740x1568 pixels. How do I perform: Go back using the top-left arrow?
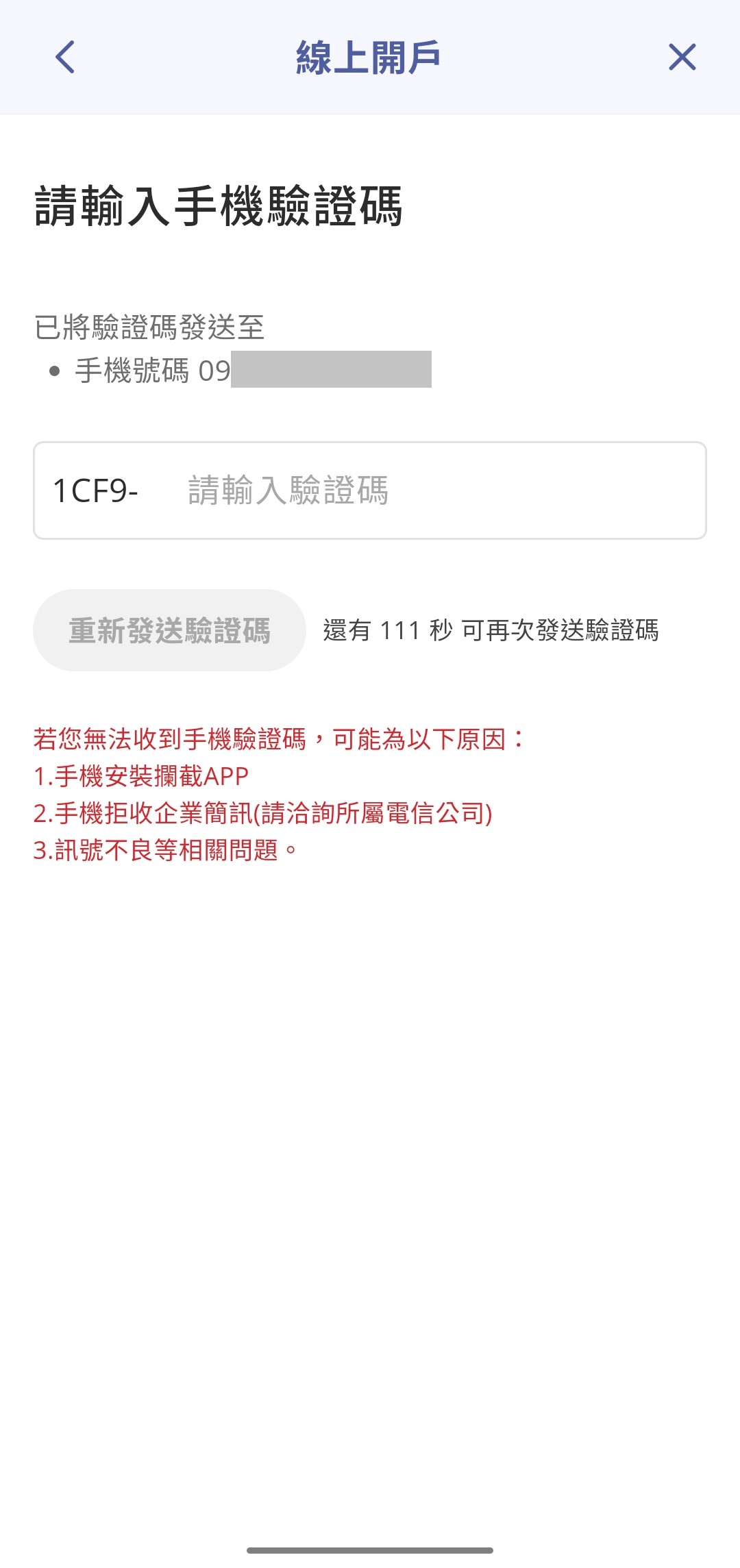click(65, 57)
